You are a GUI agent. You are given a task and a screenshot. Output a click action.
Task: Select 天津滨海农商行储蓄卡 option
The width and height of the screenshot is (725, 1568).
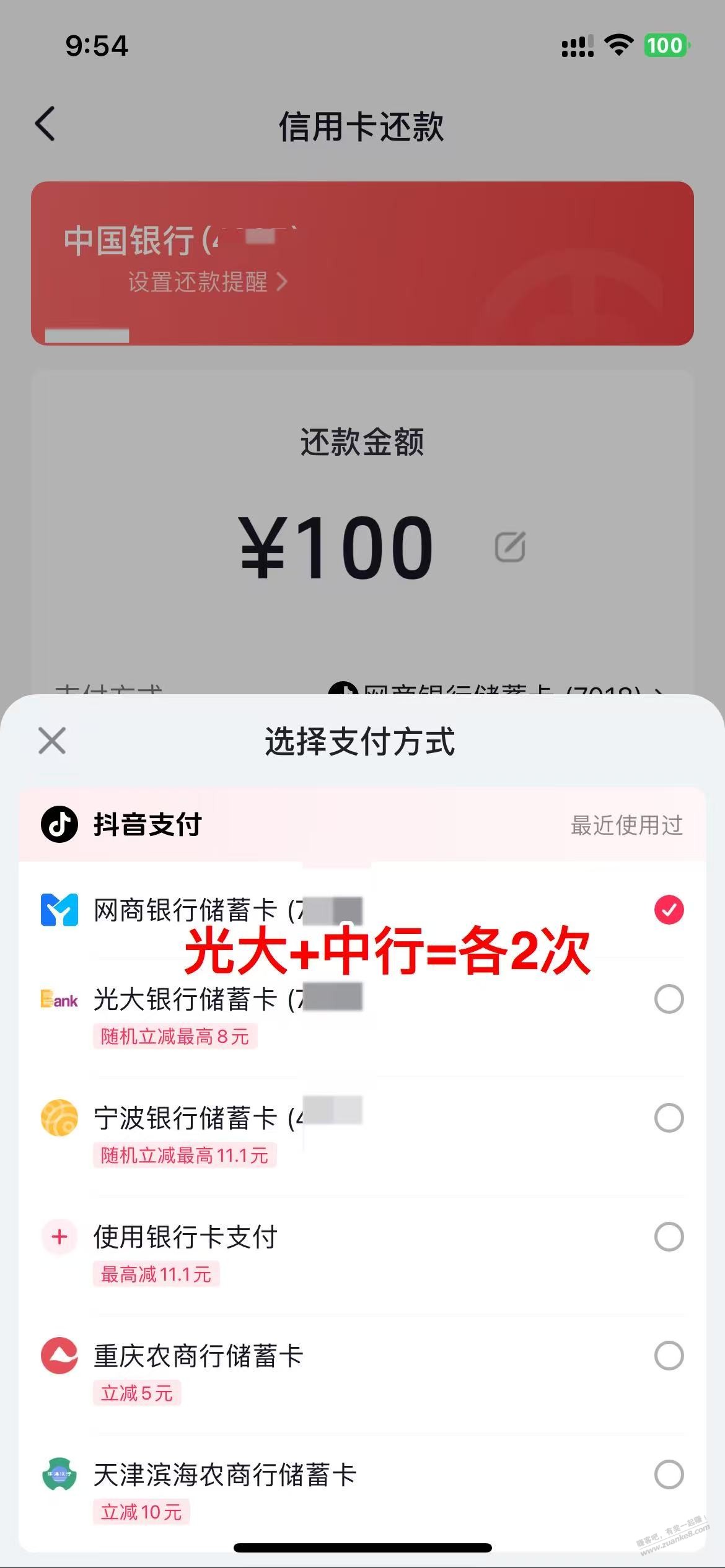(x=669, y=1474)
